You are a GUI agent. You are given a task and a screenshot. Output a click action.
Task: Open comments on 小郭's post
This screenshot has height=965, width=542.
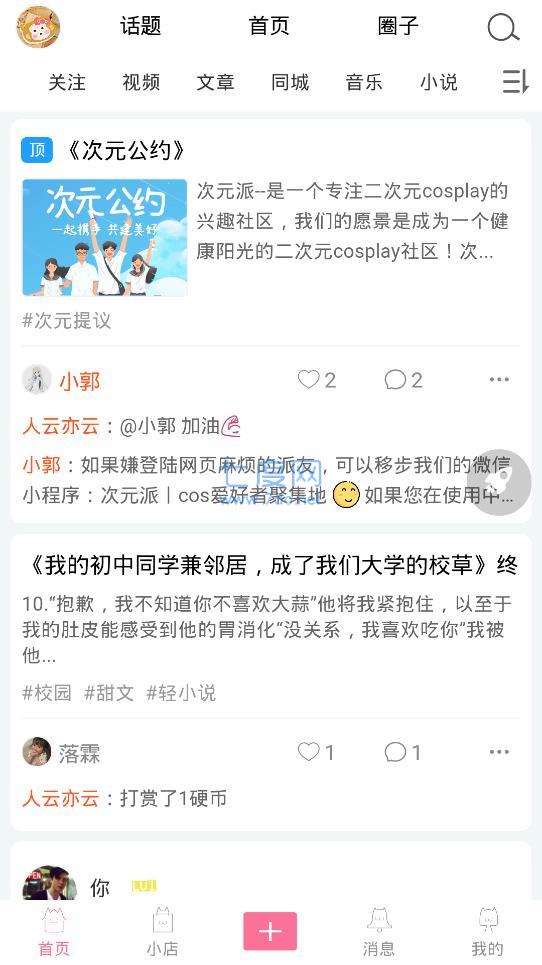point(404,380)
